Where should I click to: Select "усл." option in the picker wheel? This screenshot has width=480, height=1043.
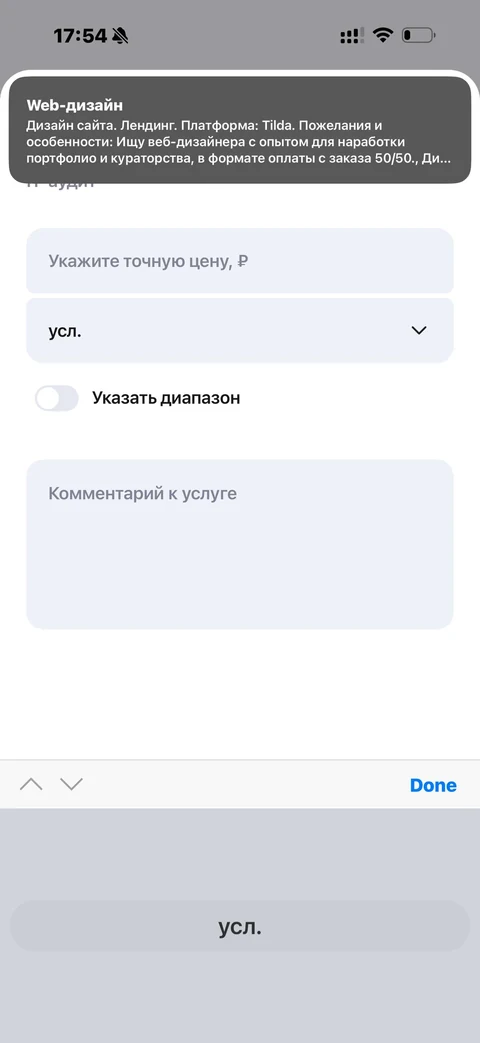[240, 927]
